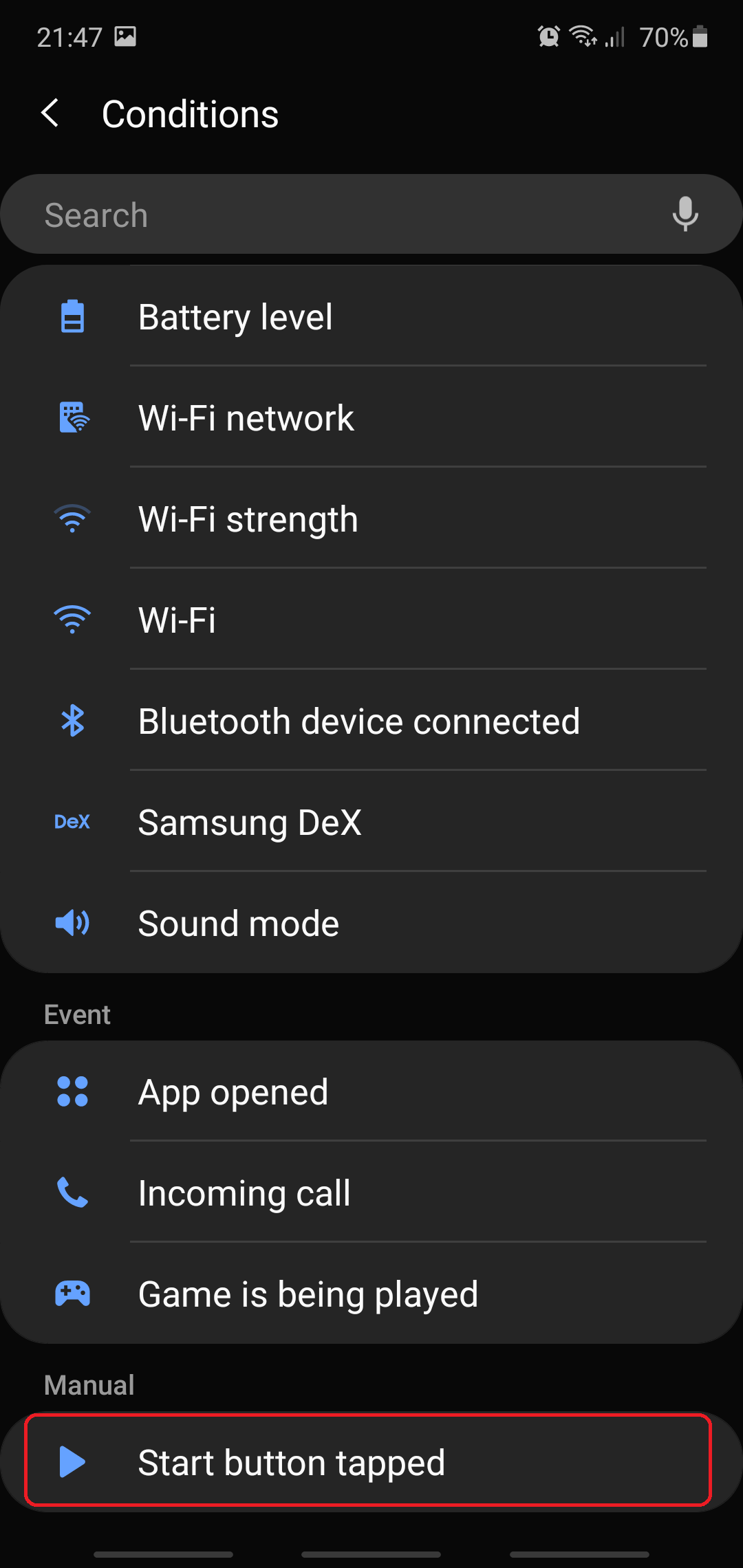
Task: Choose the Wi-Fi network condition
Action: [x=371, y=418]
